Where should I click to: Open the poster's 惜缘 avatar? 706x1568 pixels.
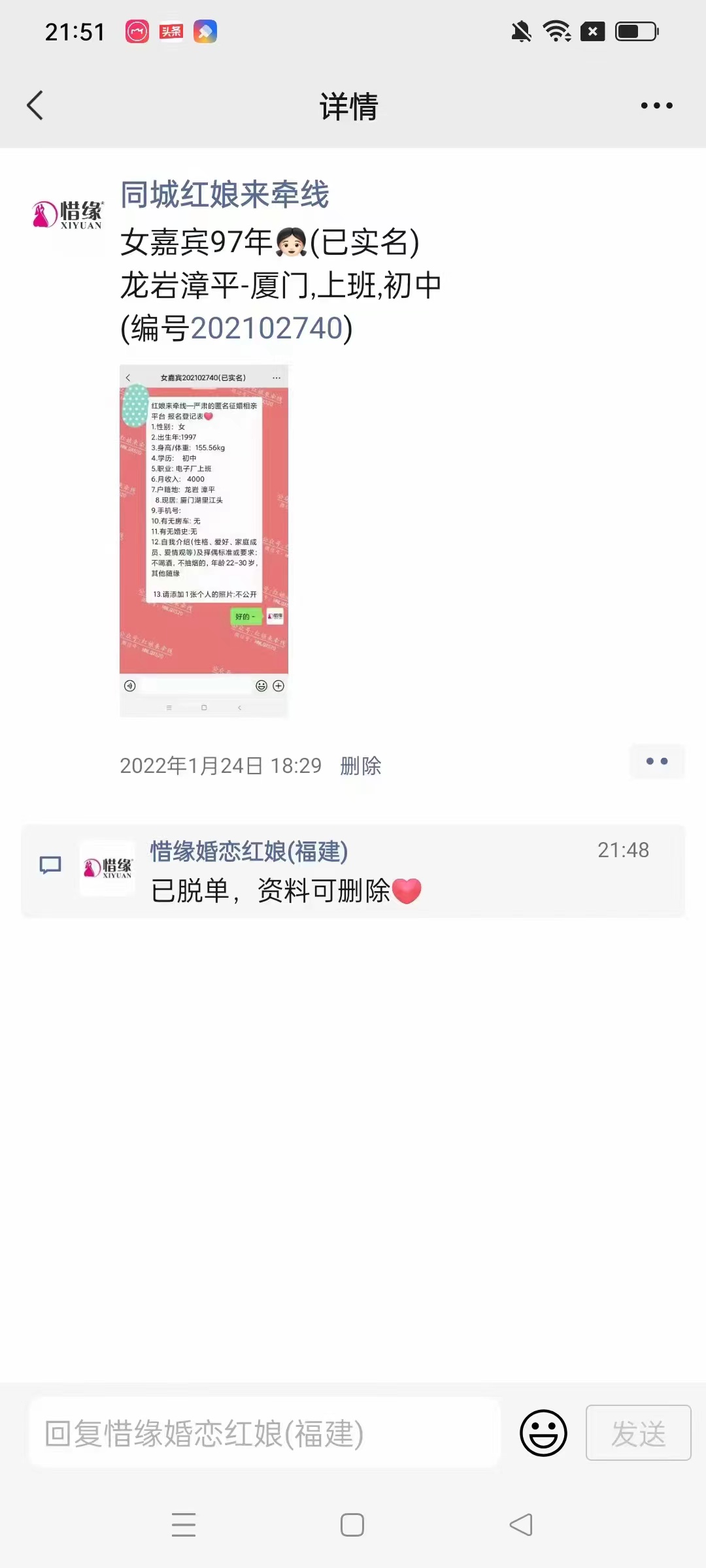(x=68, y=215)
